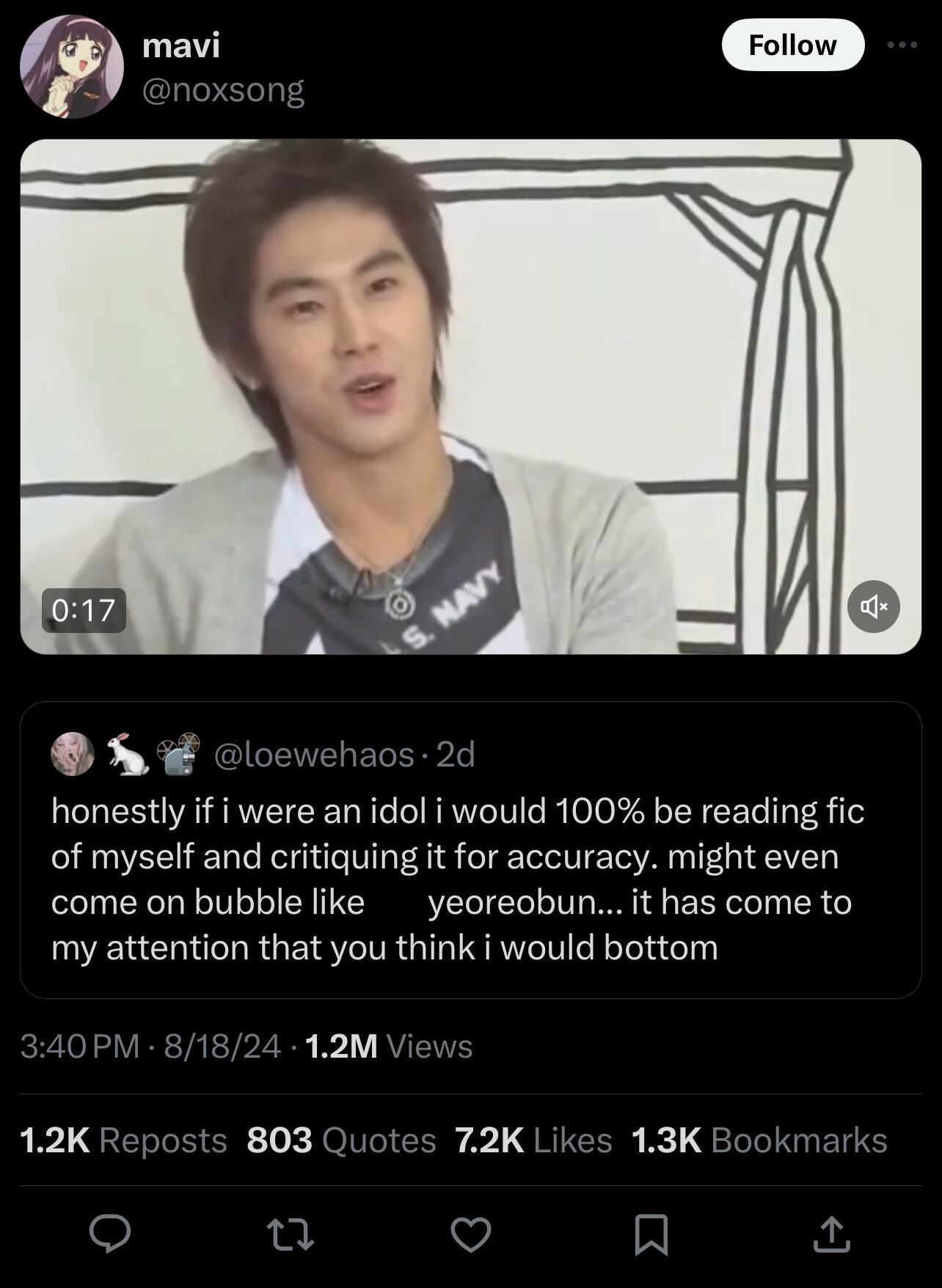Screen dimensions: 942x1288
Task: View the 7.2K Likes list
Action: (533, 1140)
